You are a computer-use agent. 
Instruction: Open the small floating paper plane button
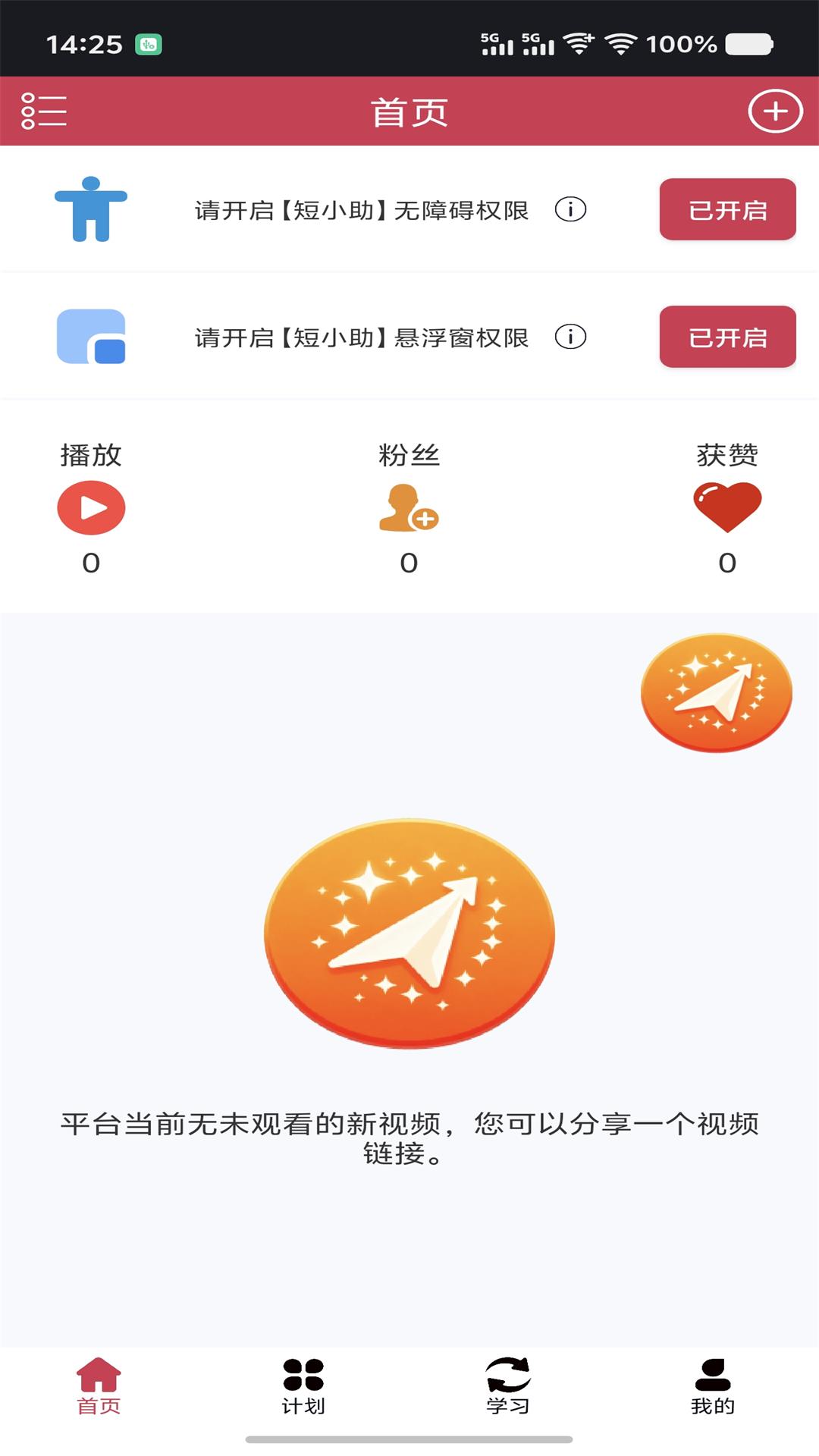coord(716,692)
